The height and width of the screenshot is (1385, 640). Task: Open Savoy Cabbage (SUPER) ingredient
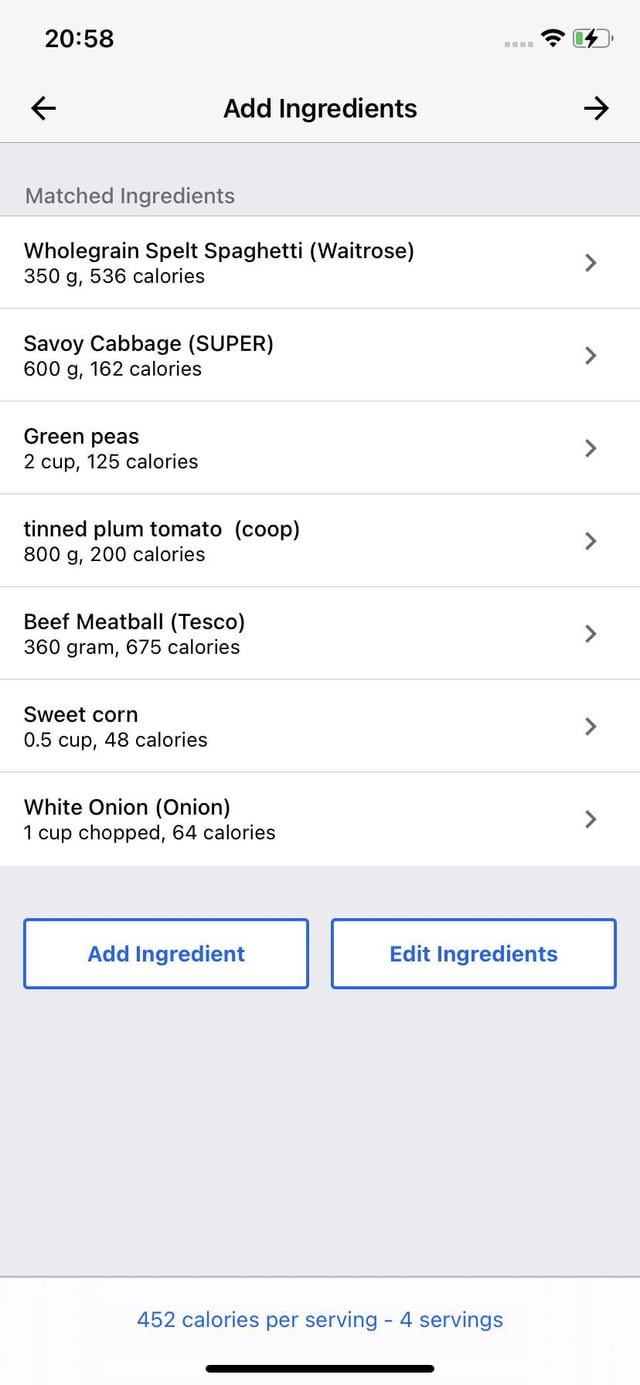(x=320, y=355)
